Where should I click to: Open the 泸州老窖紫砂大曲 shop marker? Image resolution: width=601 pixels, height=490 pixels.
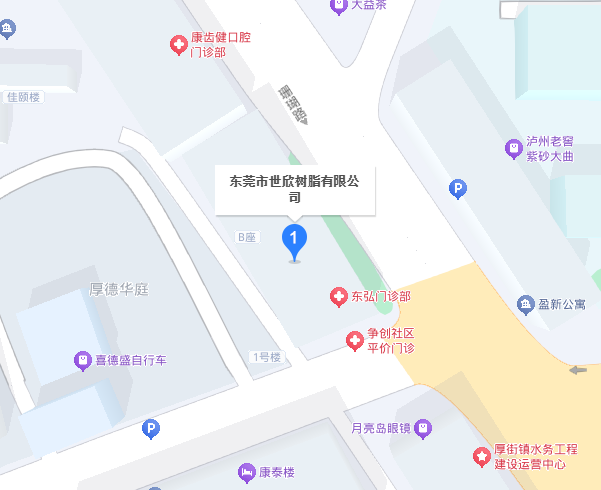click(x=513, y=149)
